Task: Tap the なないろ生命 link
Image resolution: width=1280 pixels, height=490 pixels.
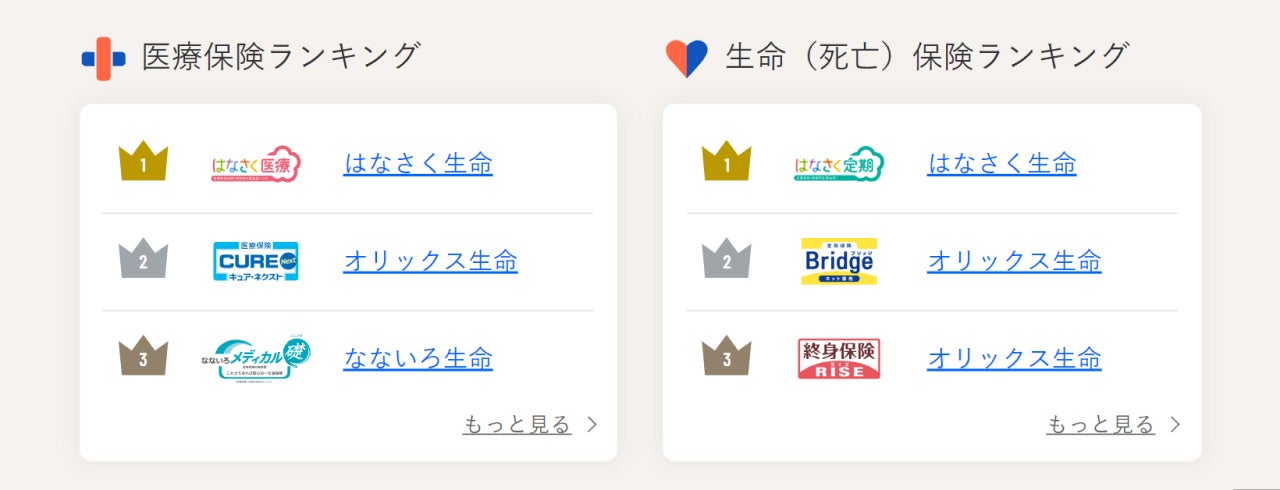Action: click(418, 358)
